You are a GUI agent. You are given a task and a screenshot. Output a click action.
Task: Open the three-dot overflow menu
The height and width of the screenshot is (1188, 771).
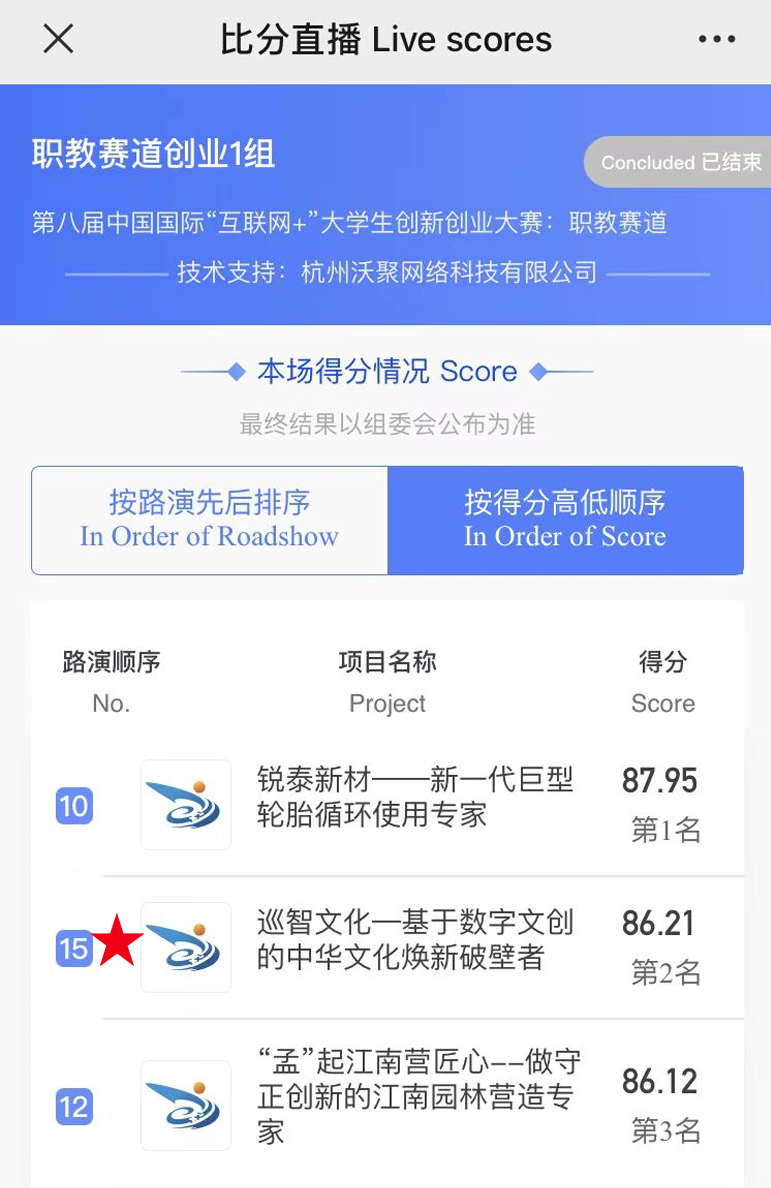coord(716,40)
